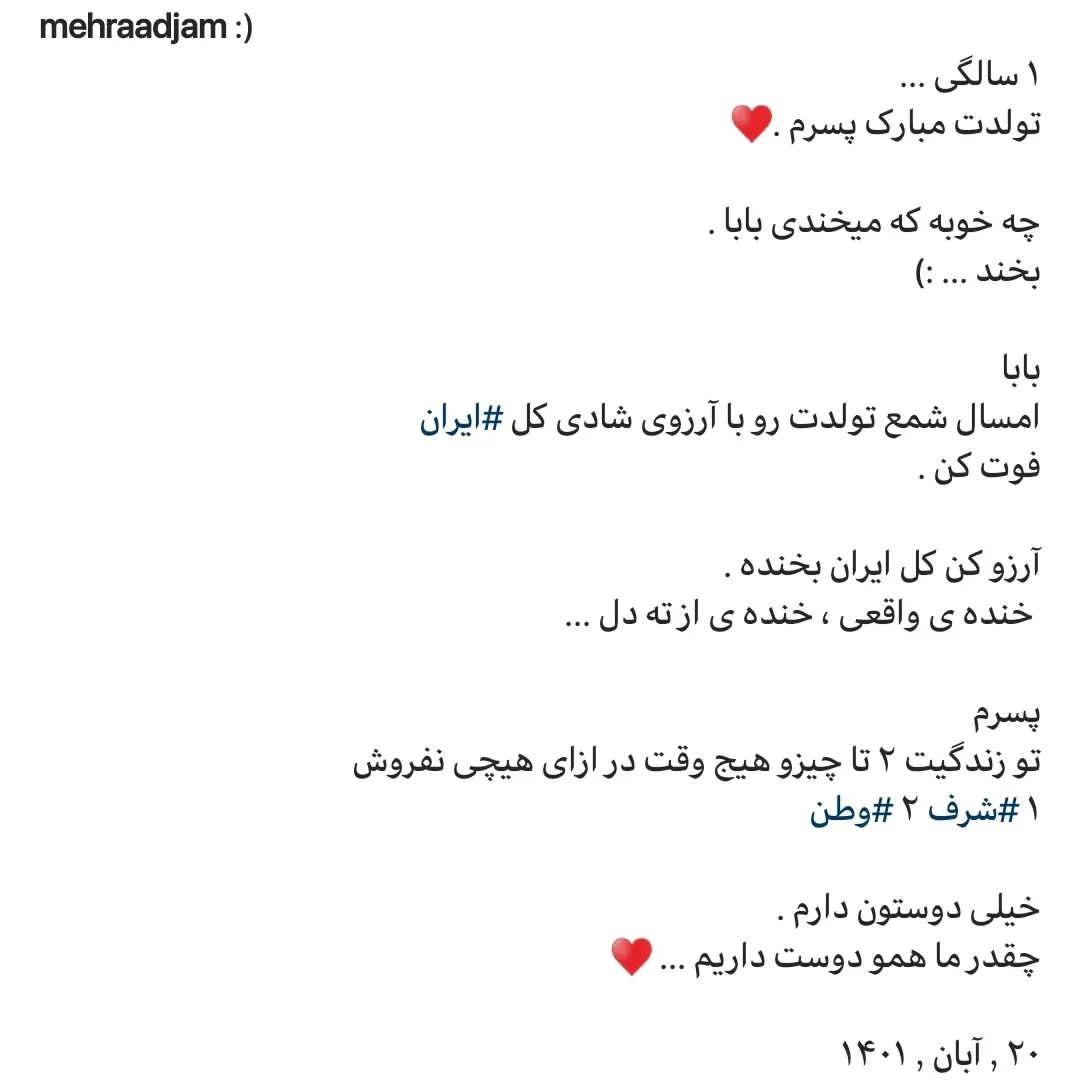Screen dimensions: 1080x1080
Task: Open mehraadjam's profile from the caption username
Action: tap(132, 27)
